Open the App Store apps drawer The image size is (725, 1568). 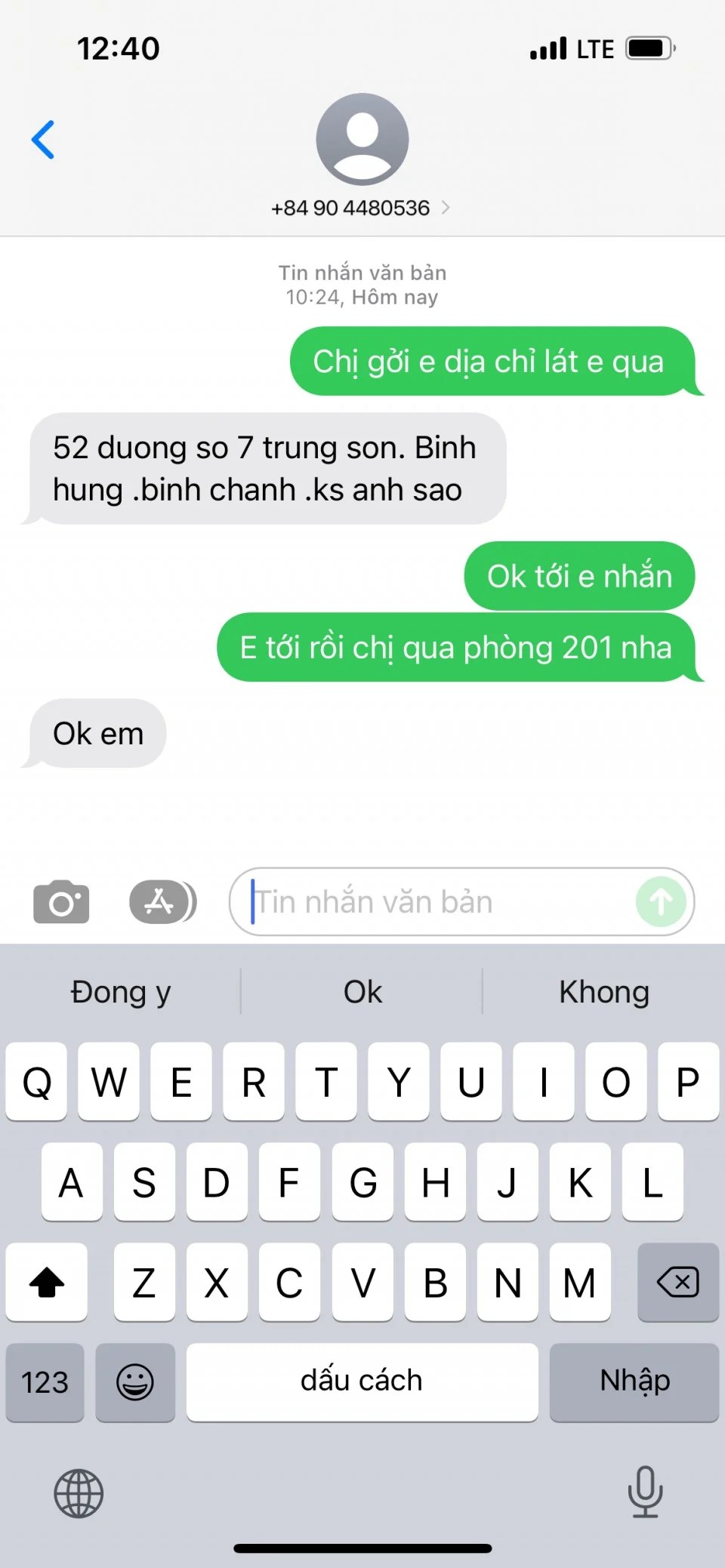point(162,901)
